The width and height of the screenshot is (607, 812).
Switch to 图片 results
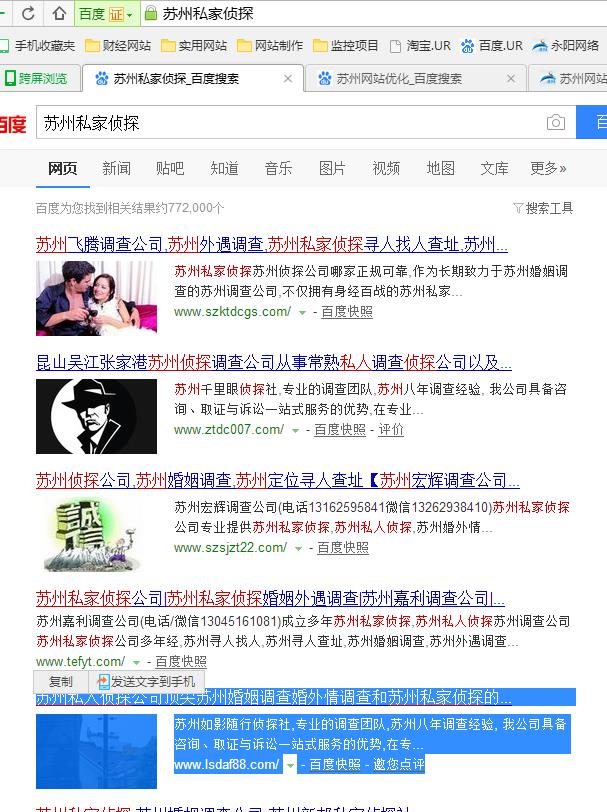332,168
